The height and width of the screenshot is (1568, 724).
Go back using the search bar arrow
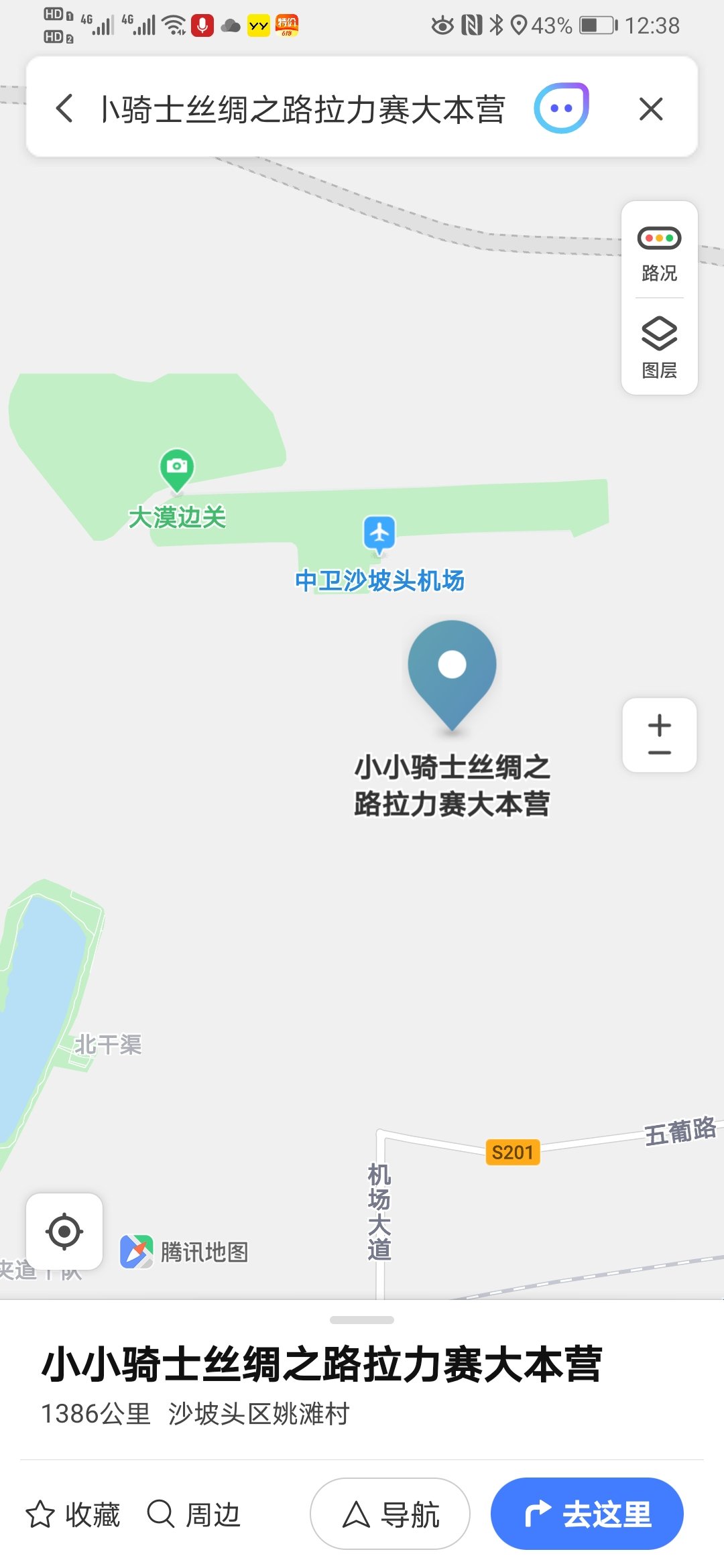64,109
